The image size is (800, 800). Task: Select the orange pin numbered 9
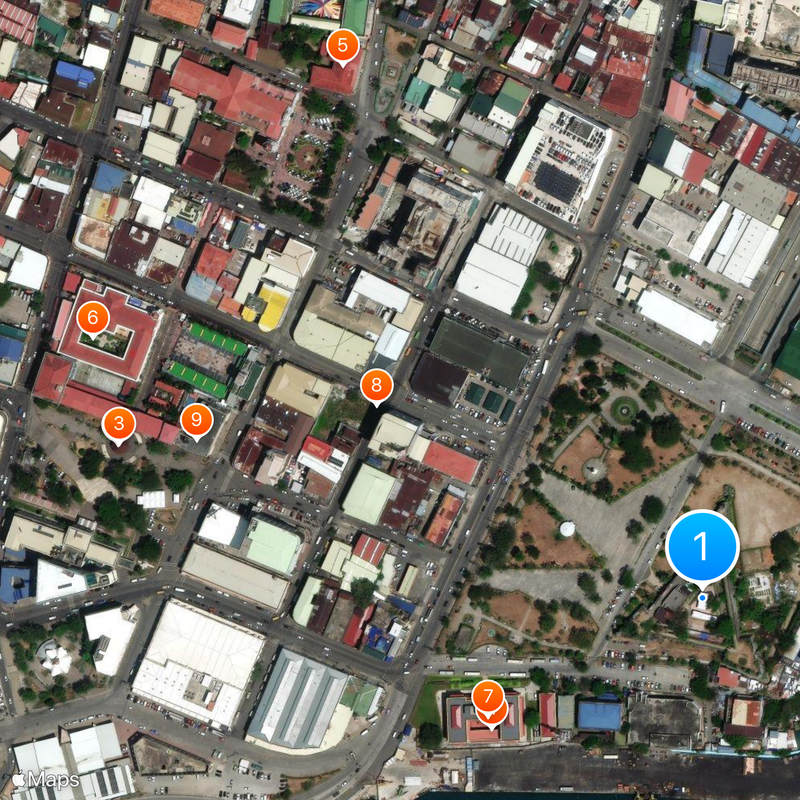coord(197,419)
